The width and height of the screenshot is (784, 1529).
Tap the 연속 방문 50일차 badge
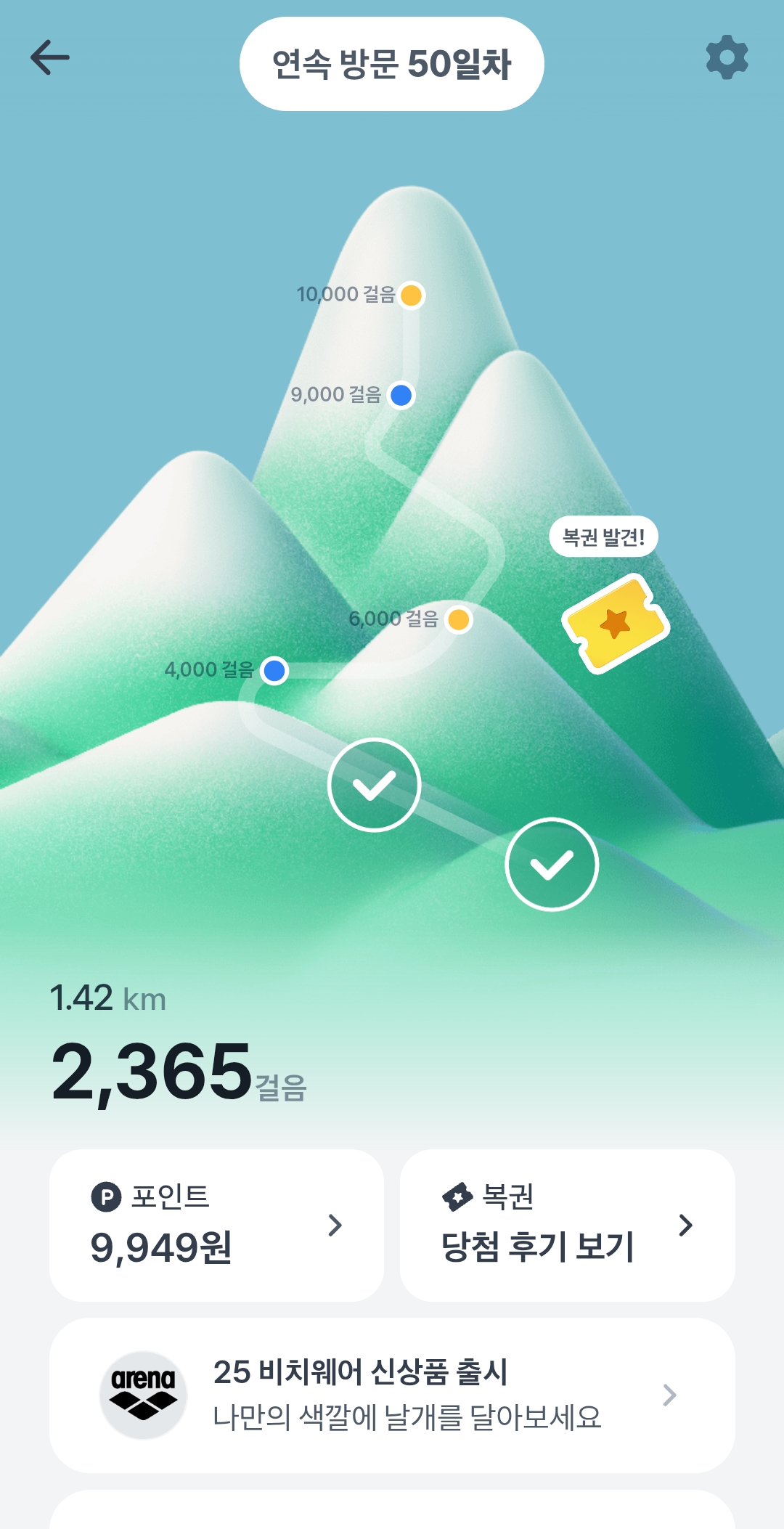[392, 64]
